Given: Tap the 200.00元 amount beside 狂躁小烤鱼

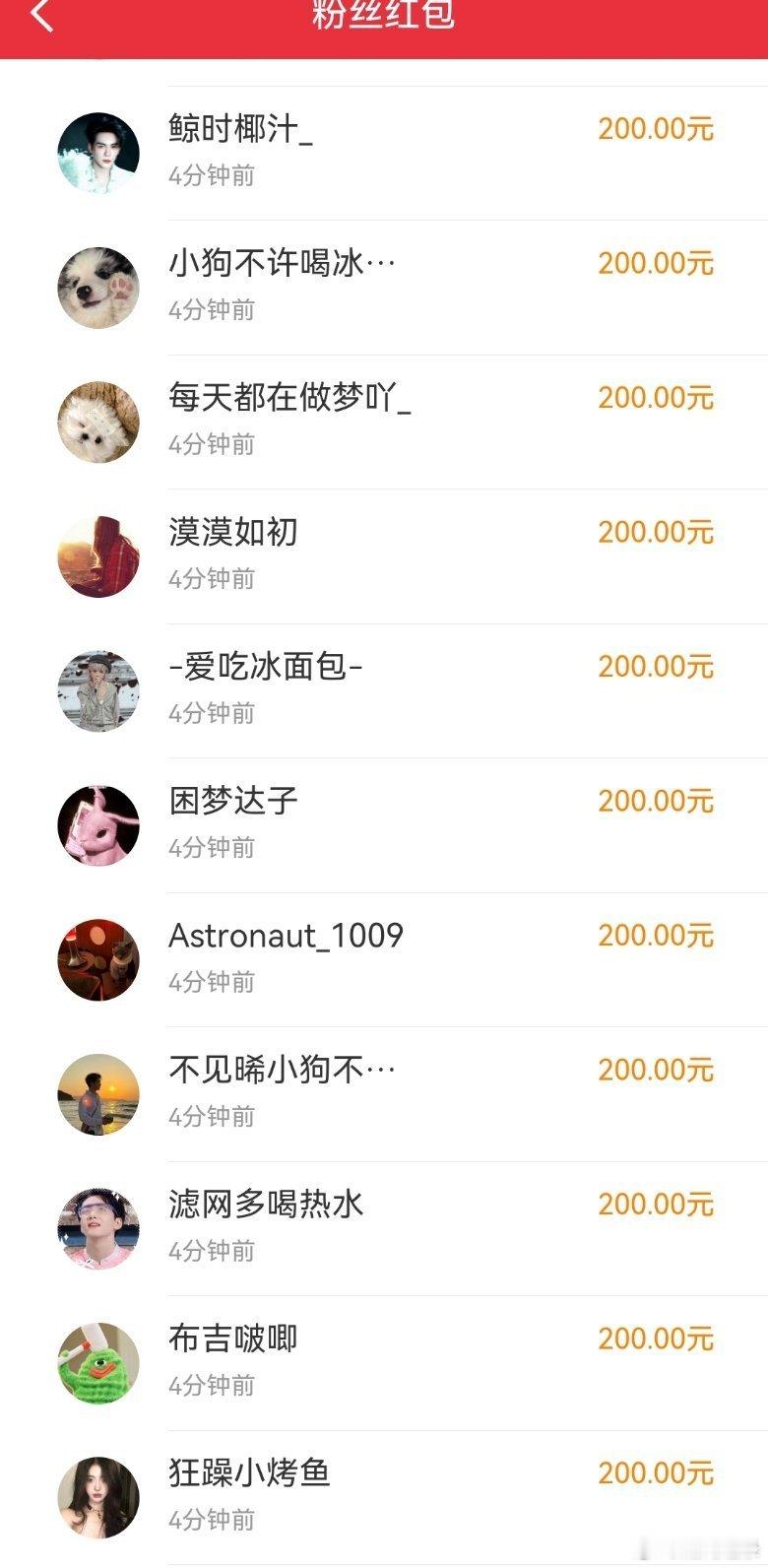Looking at the screenshot, I should pos(655,1472).
